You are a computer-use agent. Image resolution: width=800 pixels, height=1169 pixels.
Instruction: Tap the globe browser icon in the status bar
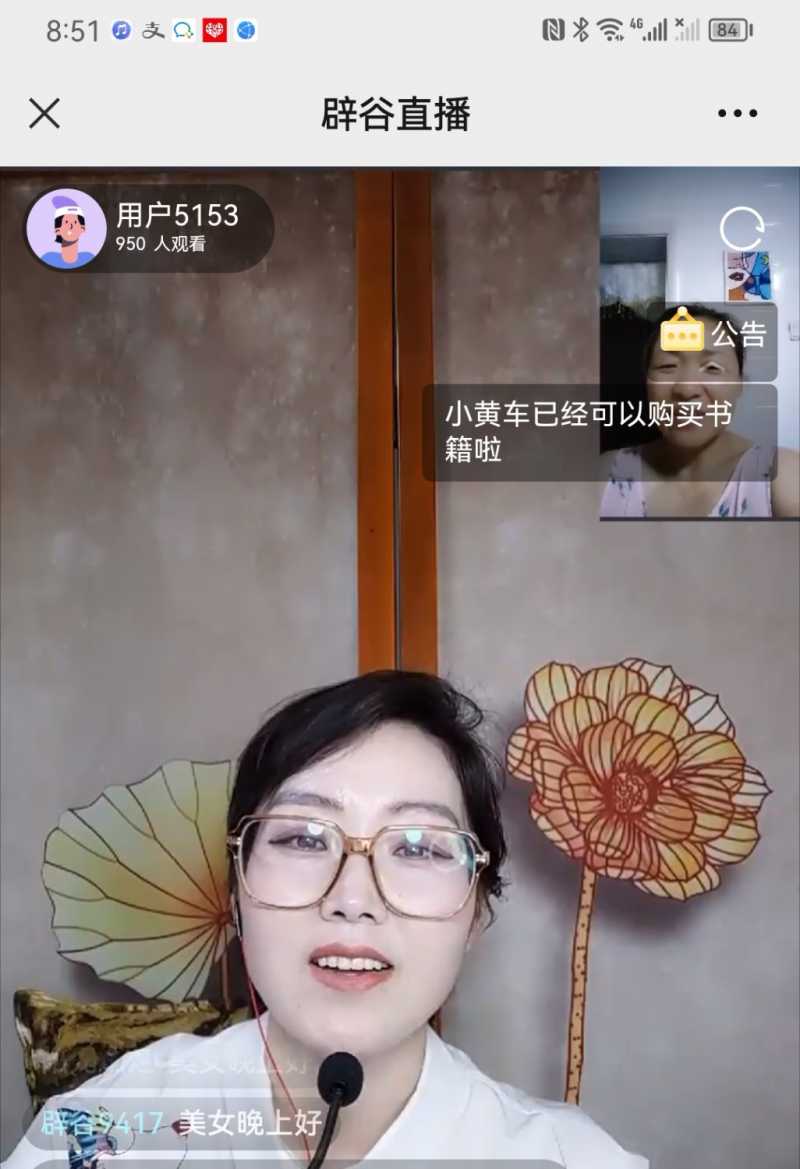(x=246, y=29)
